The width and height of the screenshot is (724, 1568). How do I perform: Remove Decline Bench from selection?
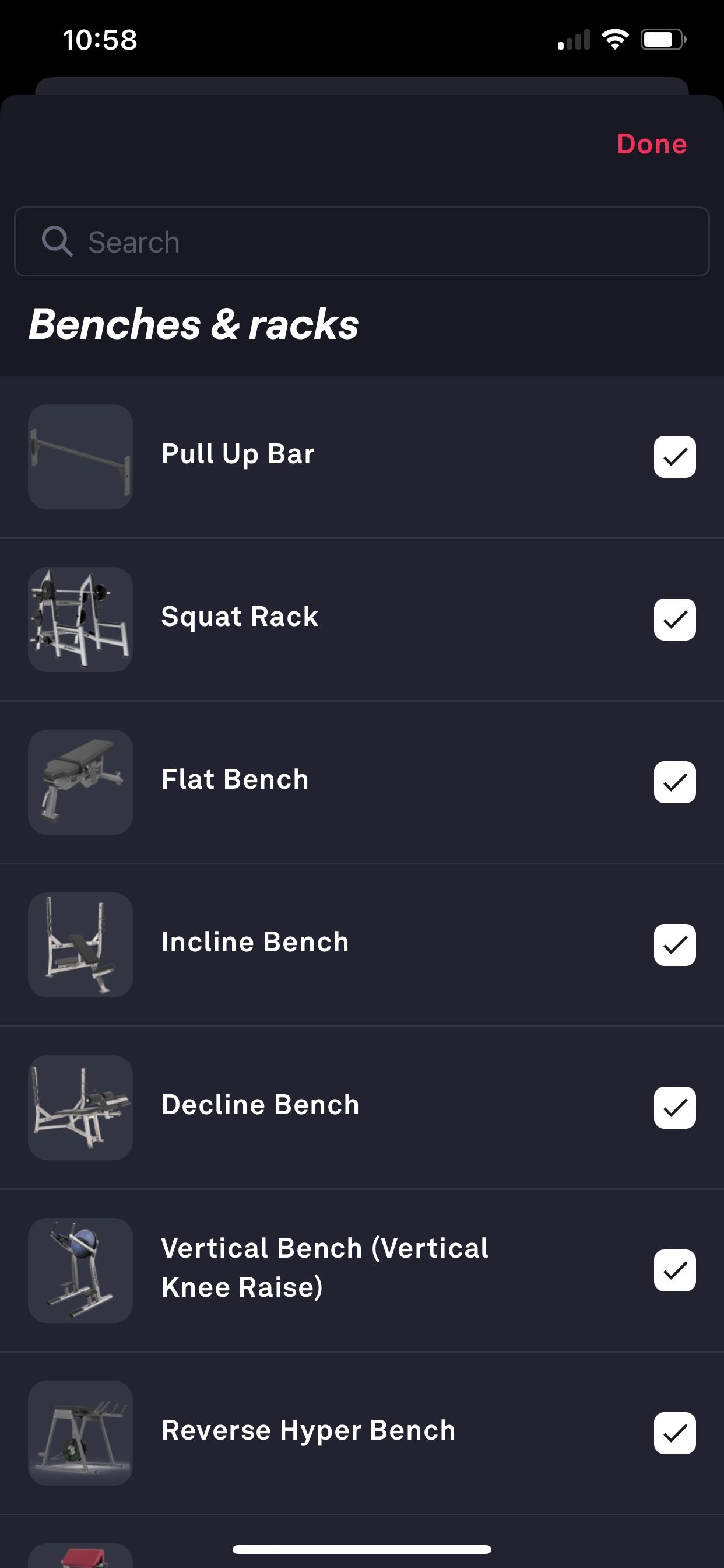[674, 1107]
